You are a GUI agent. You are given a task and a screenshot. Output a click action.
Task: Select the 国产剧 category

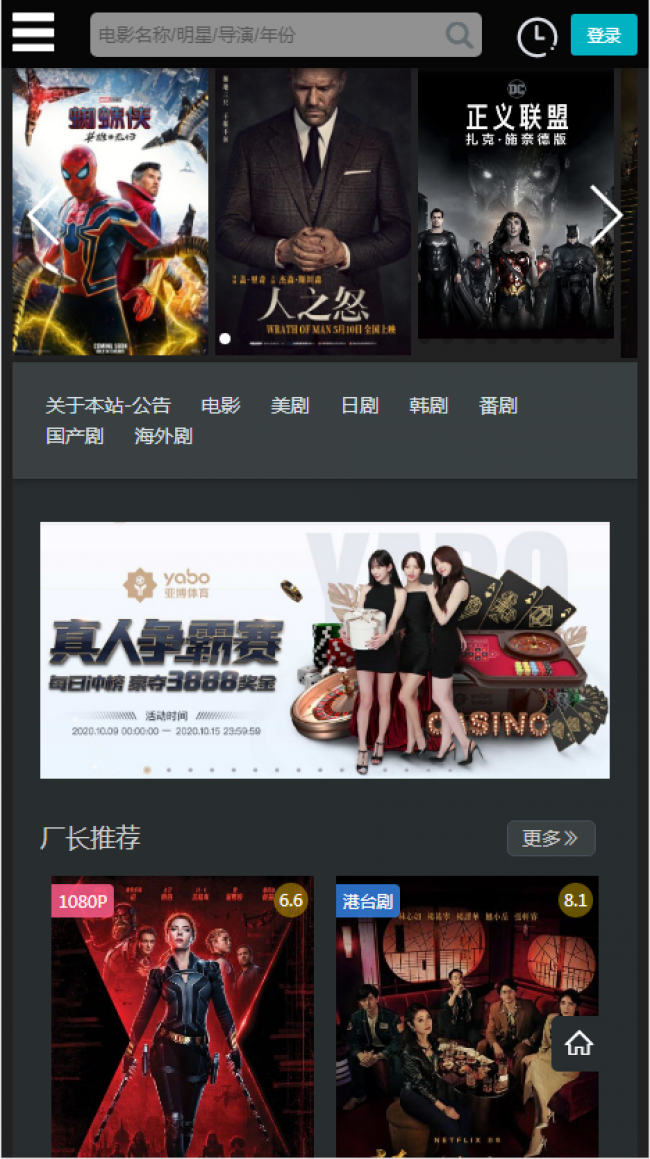click(x=75, y=436)
